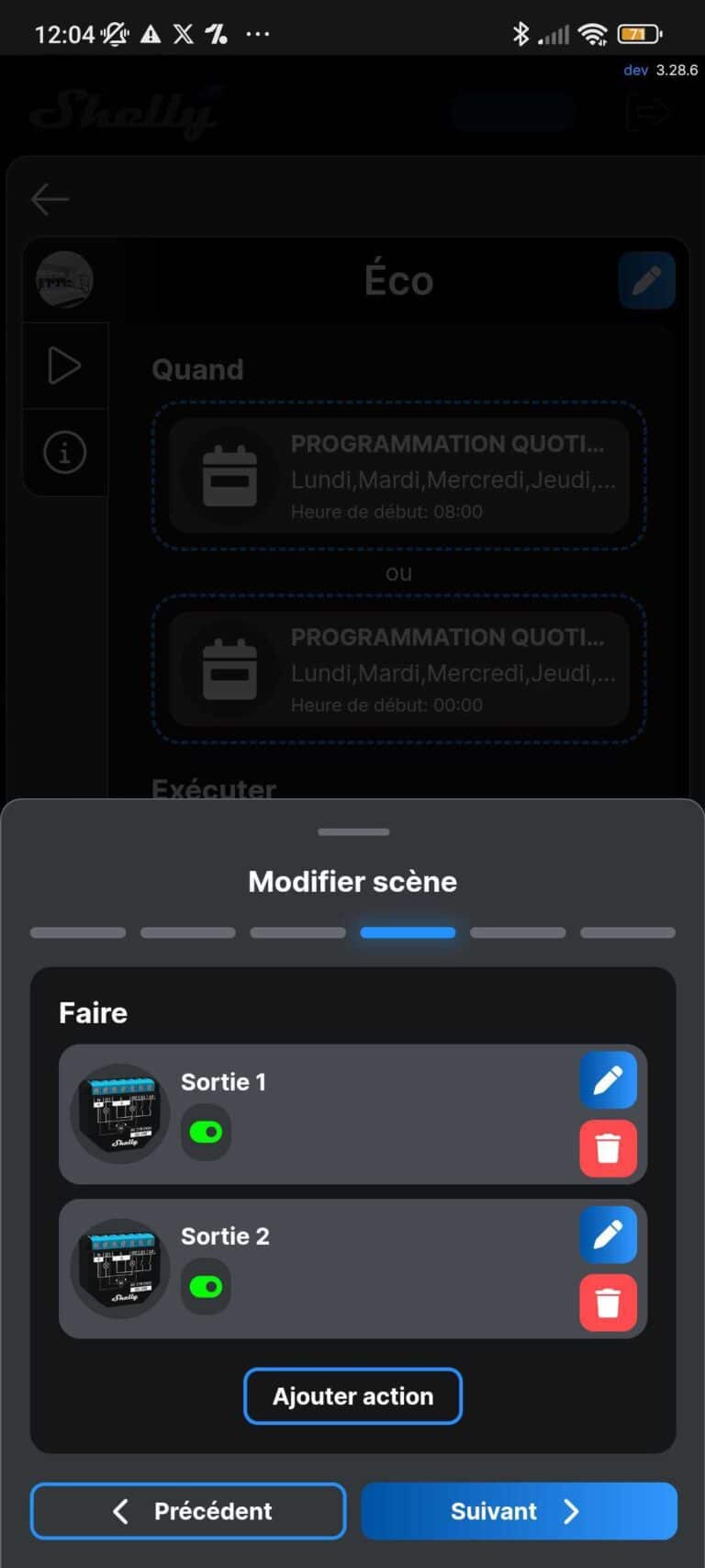
Task: Tap the calendar icon on the first schedule
Action: (x=229, y=476)
